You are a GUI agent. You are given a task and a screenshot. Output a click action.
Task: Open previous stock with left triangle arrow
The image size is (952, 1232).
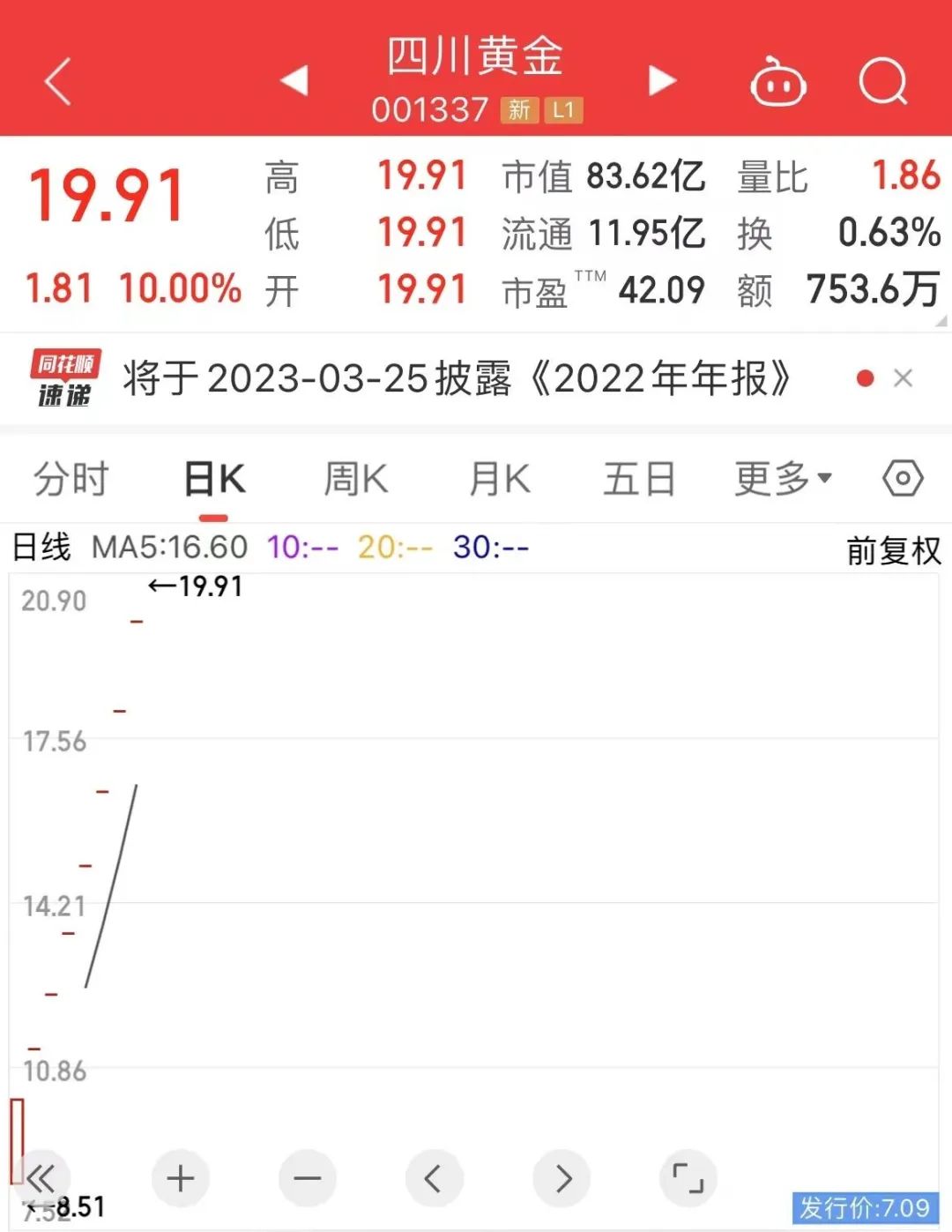tap(295, 79)
